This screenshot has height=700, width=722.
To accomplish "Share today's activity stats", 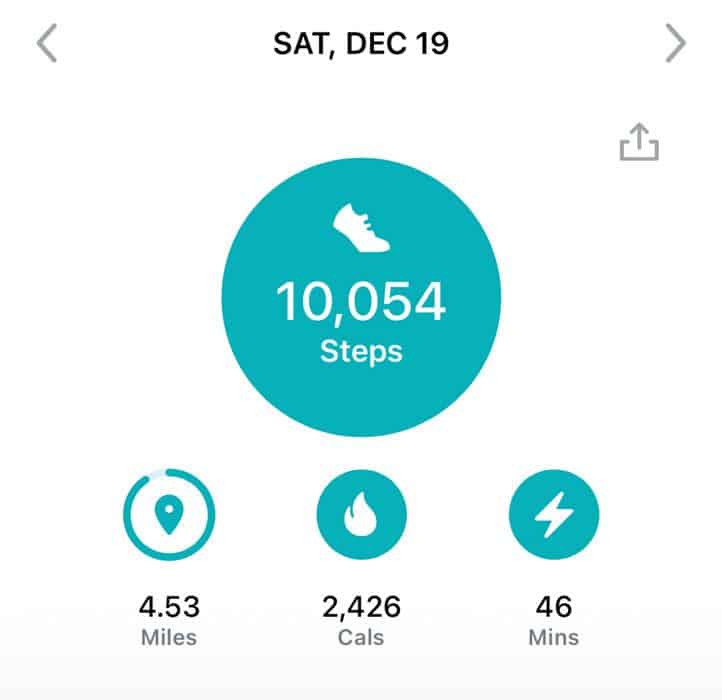I will [640, 145].
